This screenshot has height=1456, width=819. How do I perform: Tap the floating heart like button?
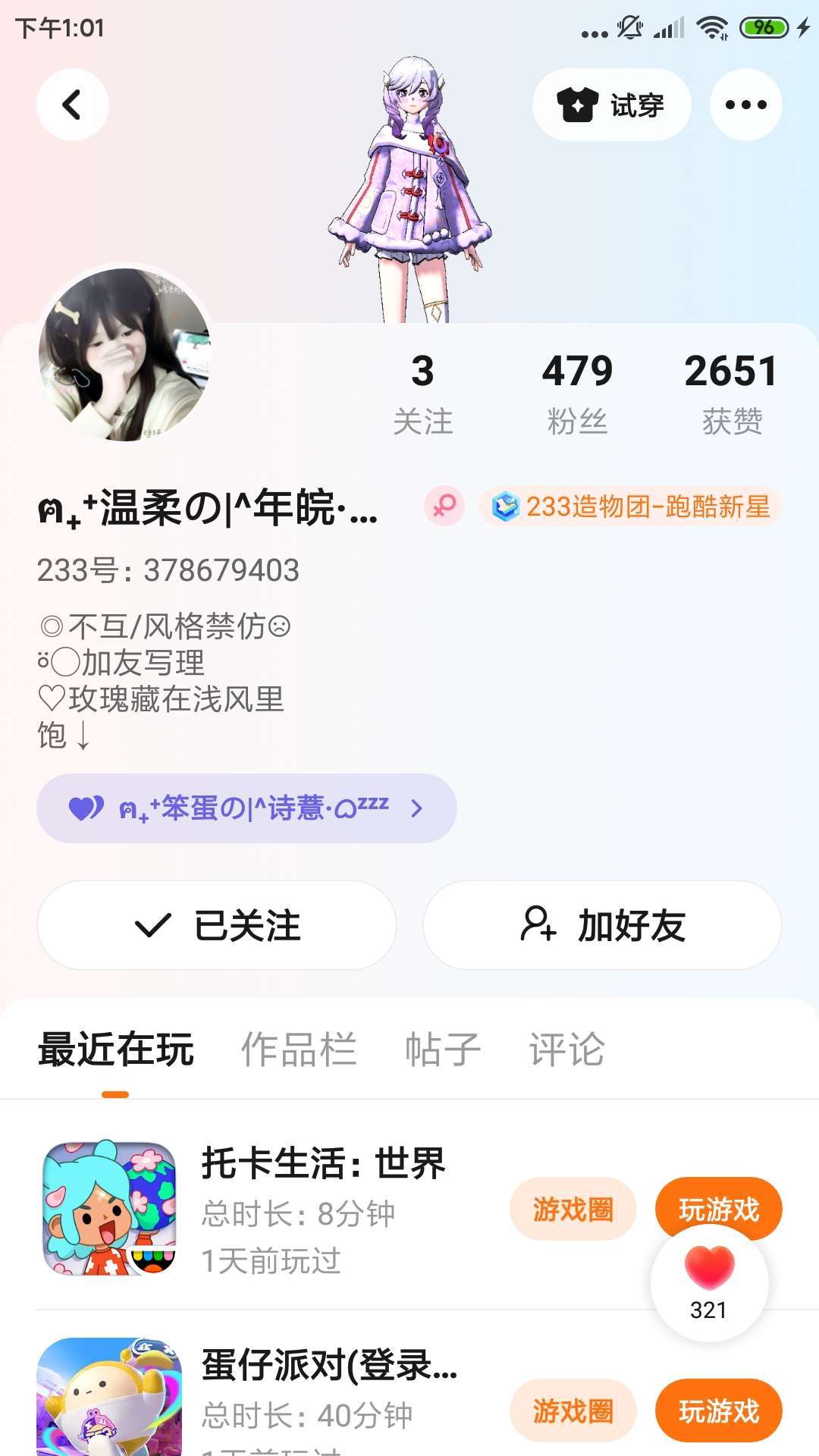[x=710, y=1282]
